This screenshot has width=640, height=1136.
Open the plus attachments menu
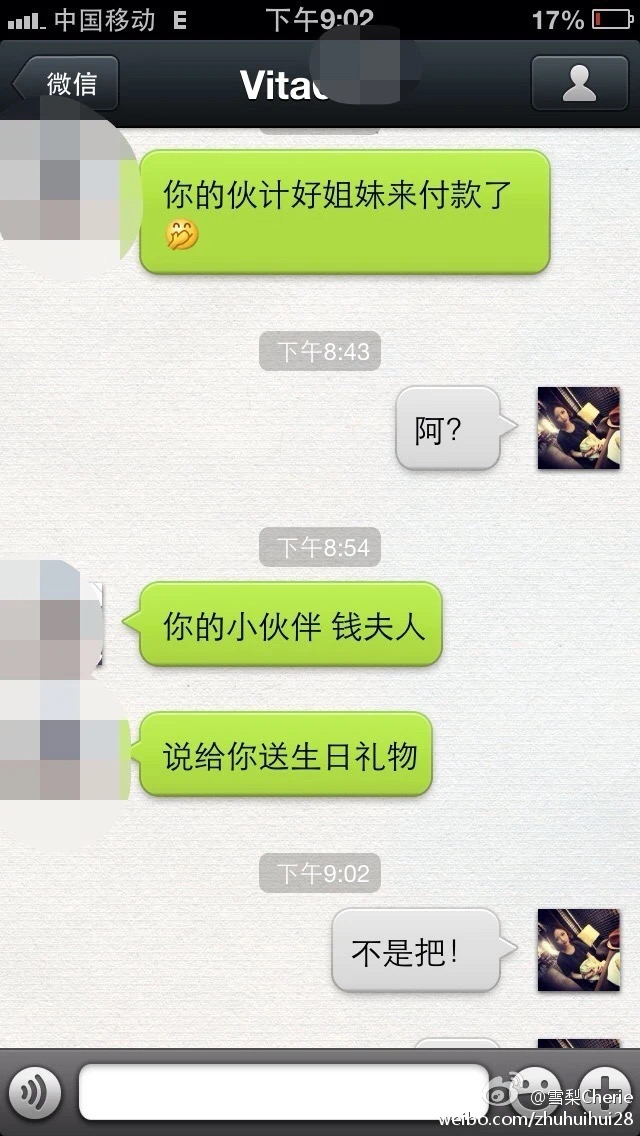(x=607, y=1090)
